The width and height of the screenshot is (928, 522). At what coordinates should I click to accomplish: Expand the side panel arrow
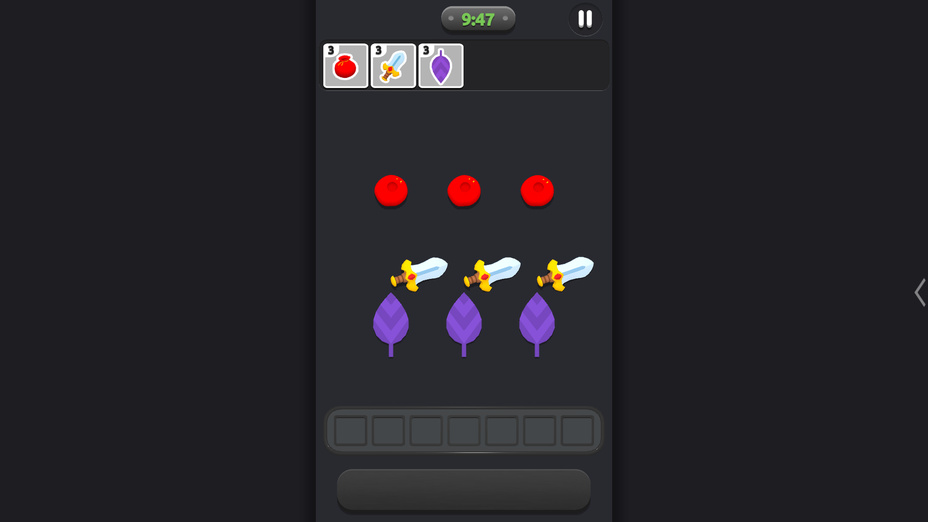[919, 292]
